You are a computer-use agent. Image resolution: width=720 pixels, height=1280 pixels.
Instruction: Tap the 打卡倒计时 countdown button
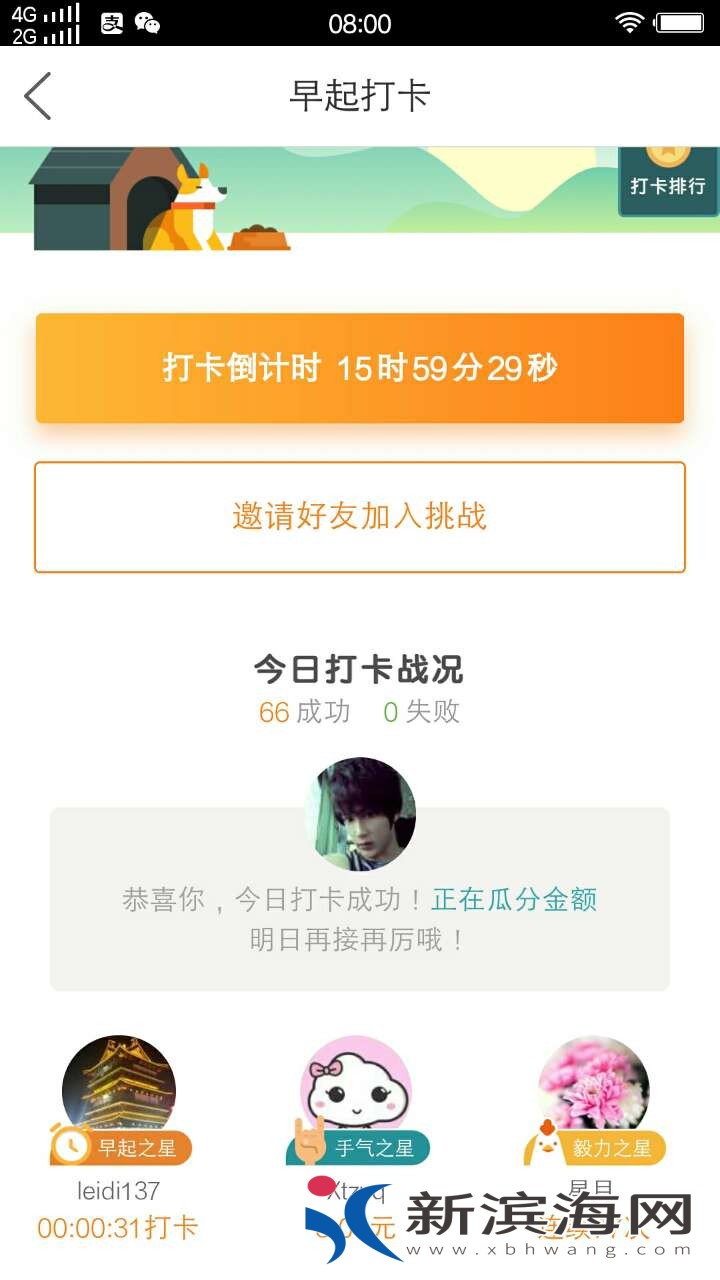coord(360,368)
